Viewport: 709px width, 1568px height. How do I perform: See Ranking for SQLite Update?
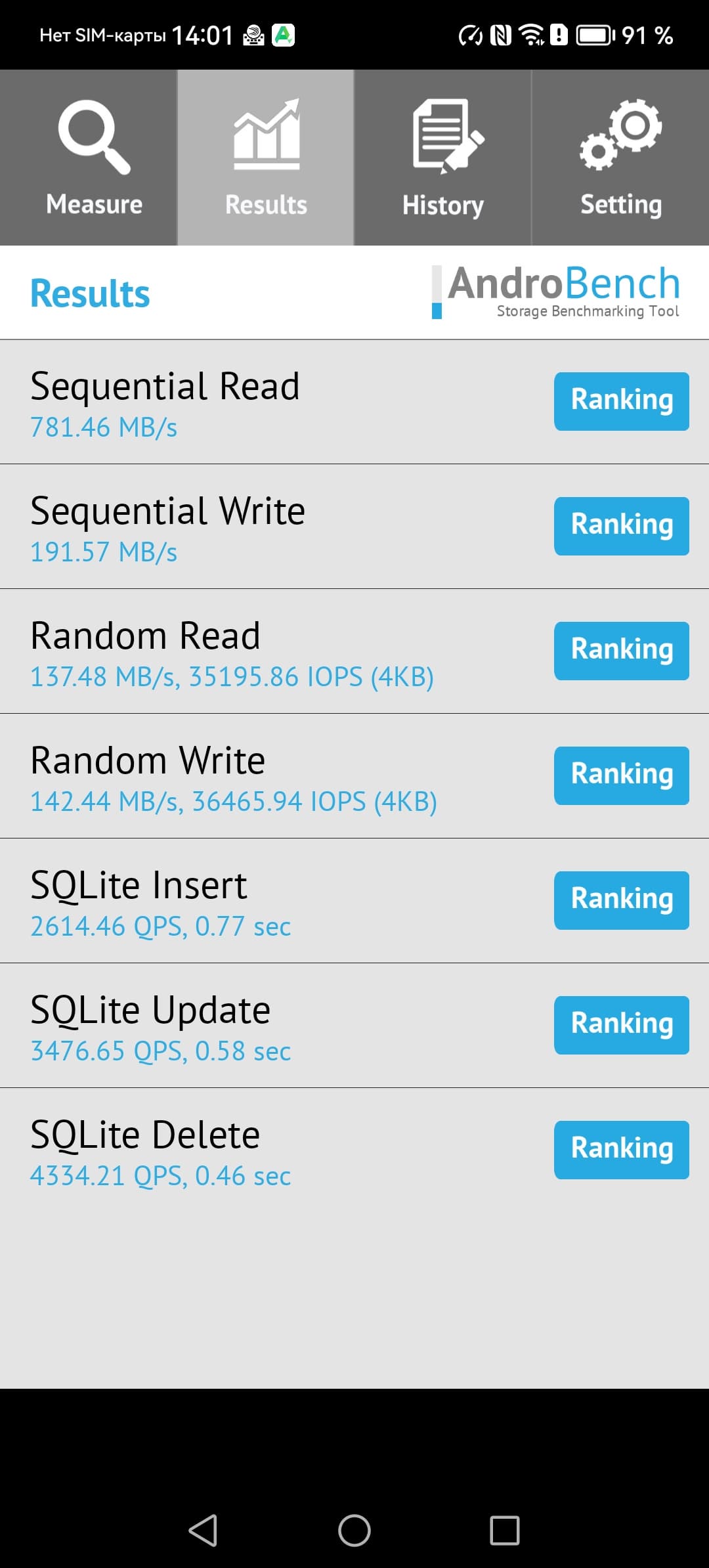(x=621, y=1025)
